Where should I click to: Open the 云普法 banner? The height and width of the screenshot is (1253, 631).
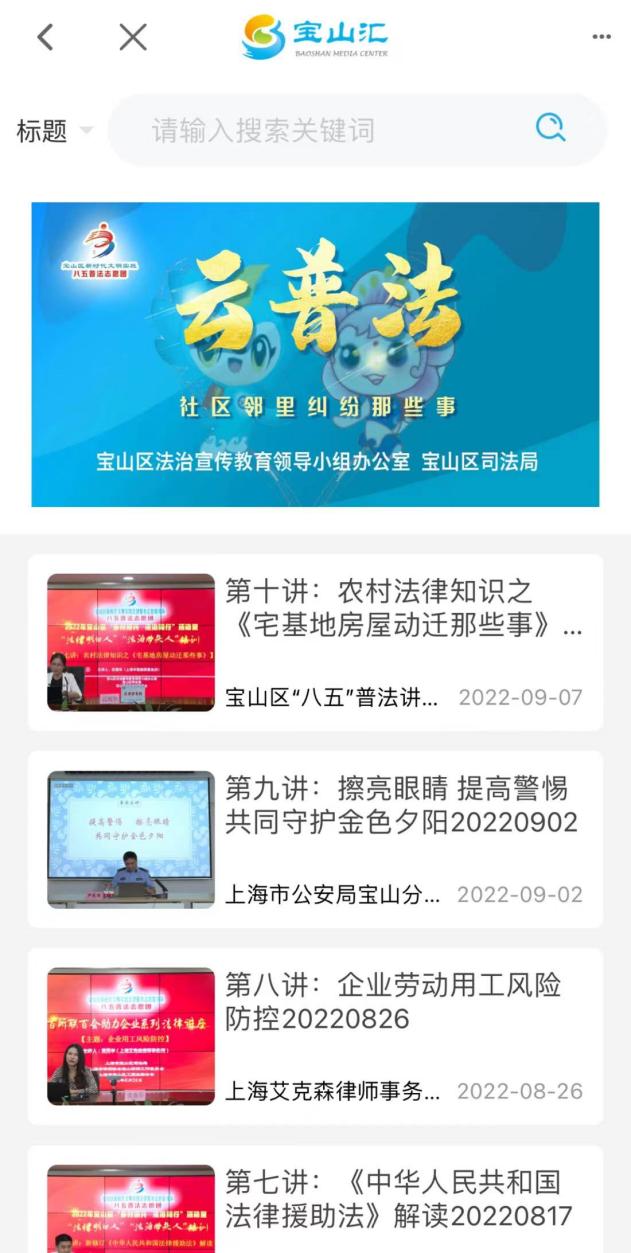(315, 354)
